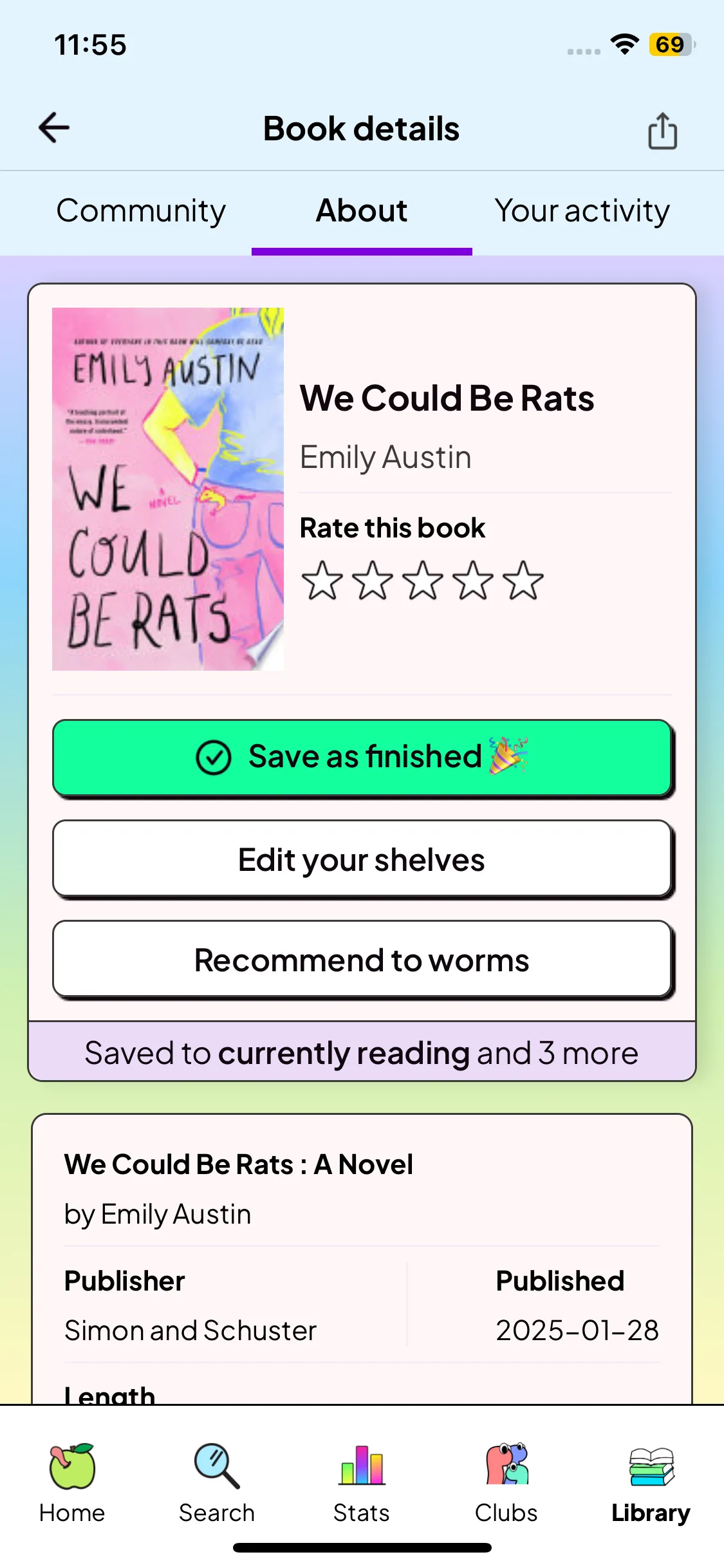This screenshot has height=1568, width=724.
Task: Give the book five stars
Action: click(x=523, y=581)
